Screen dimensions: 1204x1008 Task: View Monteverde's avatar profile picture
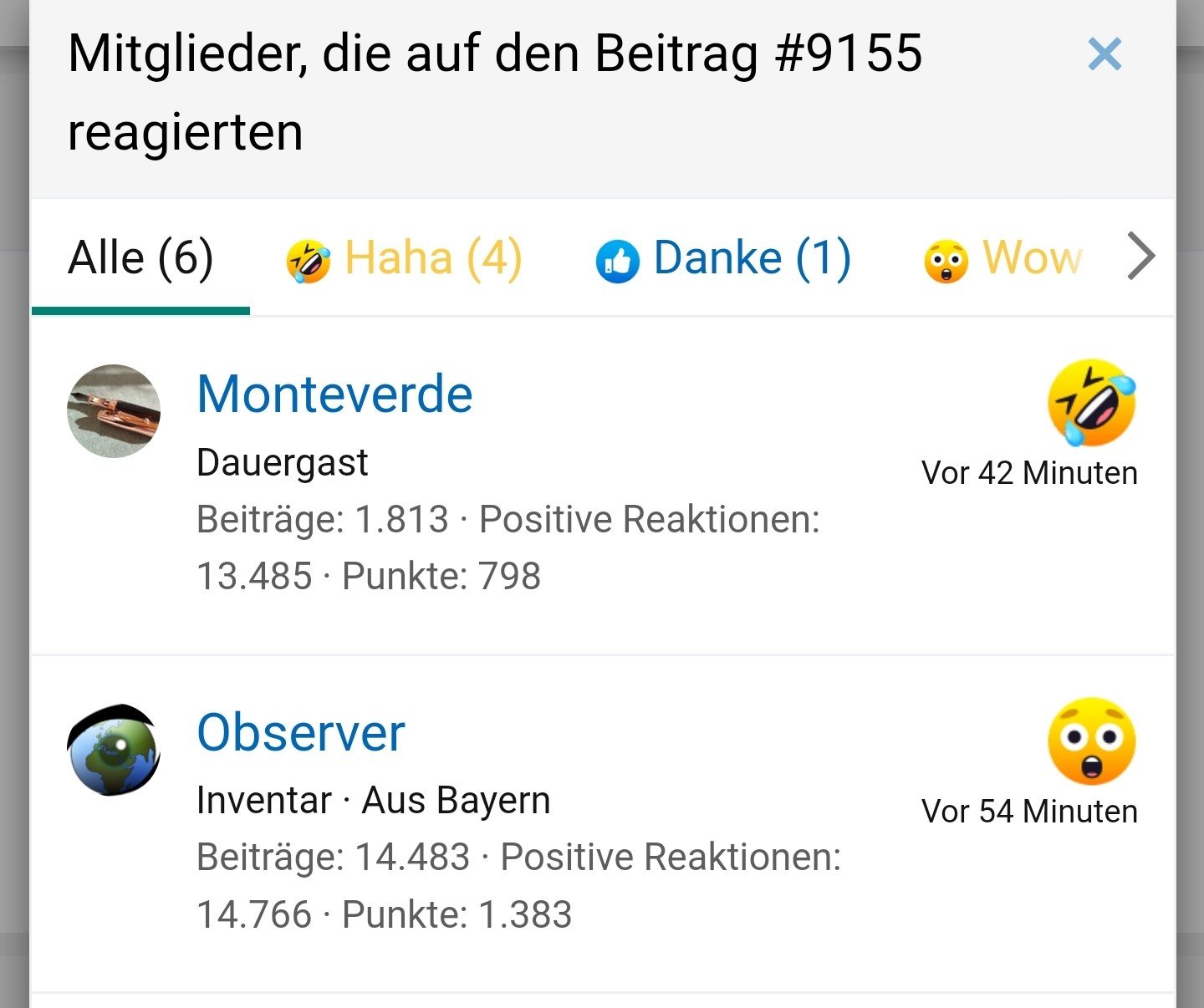[114, 411]
